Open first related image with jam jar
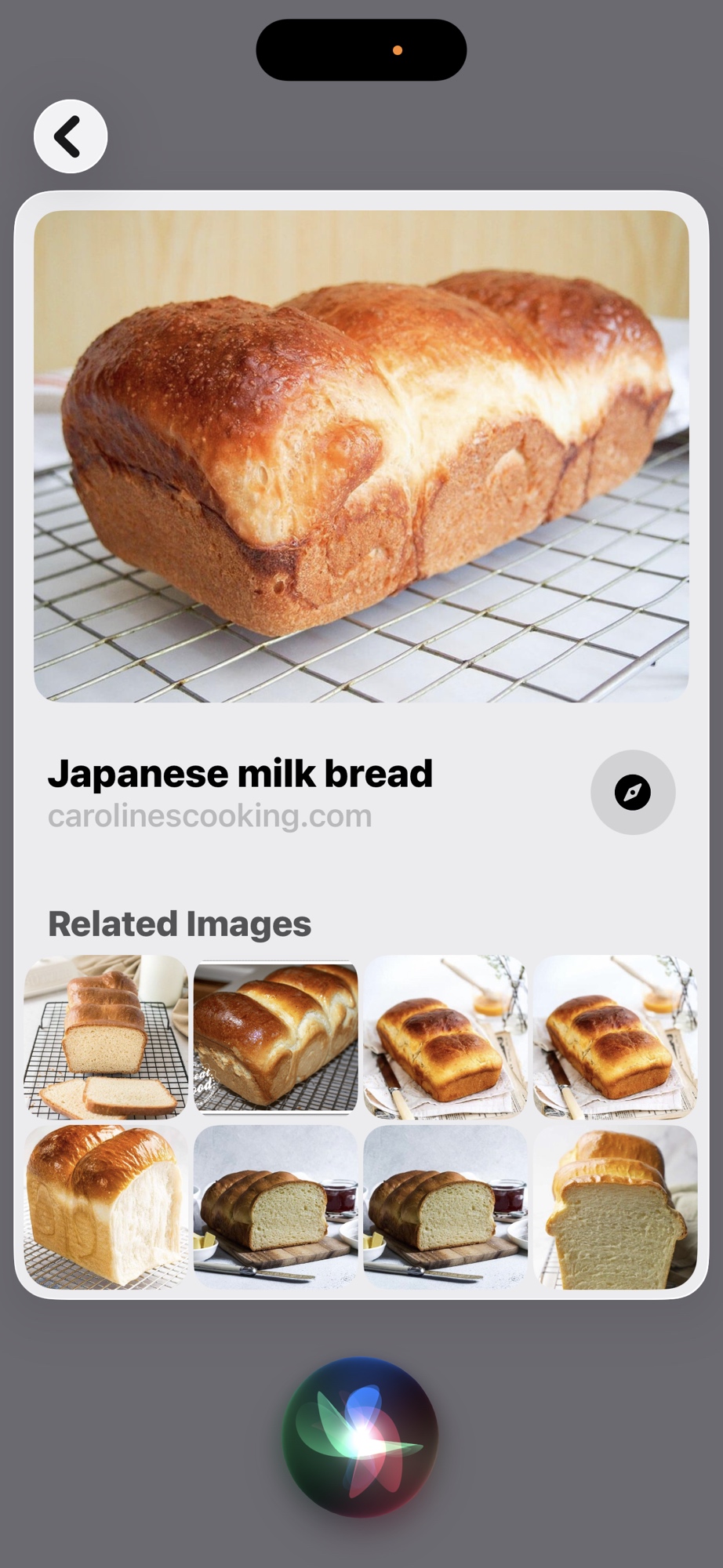723x1568 pixels. tap(275, 1207)
